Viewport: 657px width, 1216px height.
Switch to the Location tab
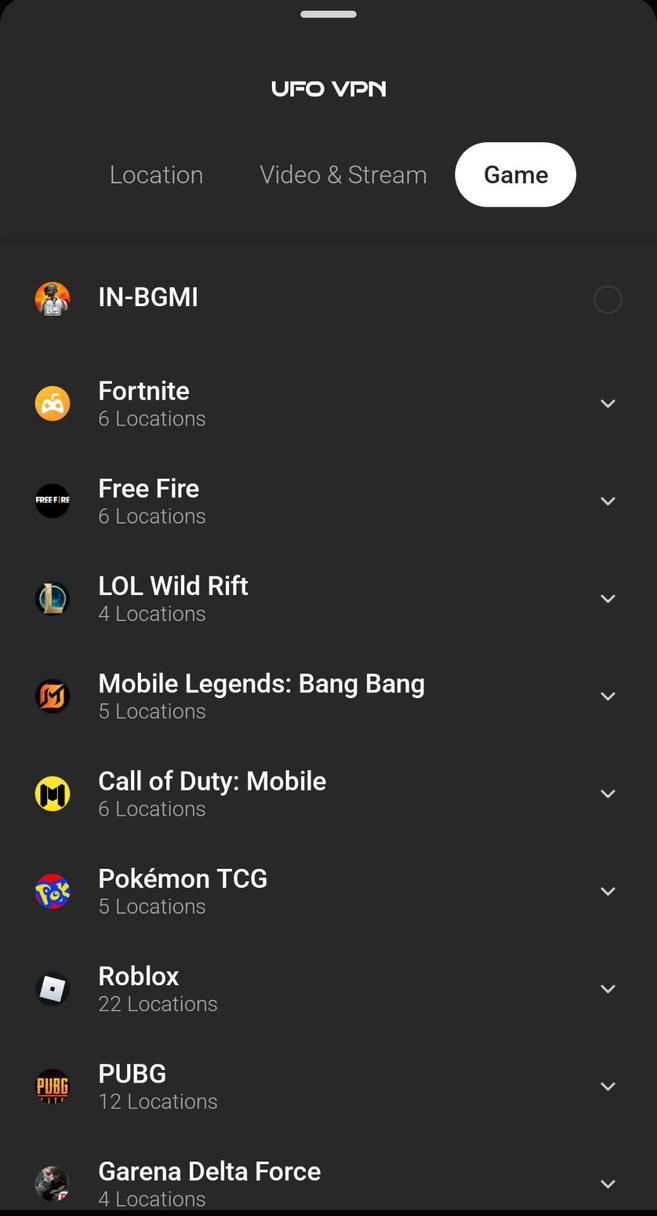[x=156, y=175]
